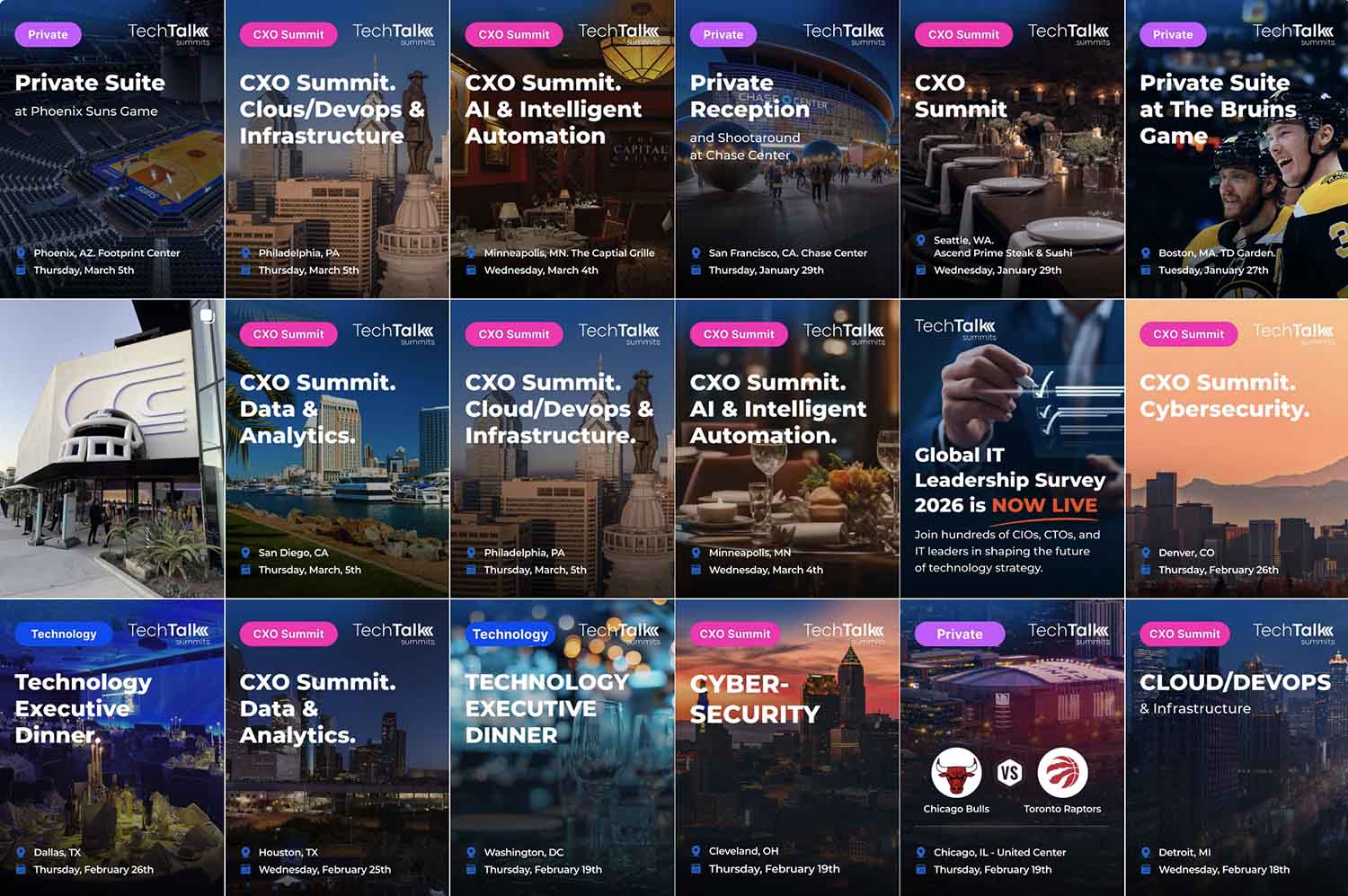Open the Detroit Cloud/DevOps post

point(1237,748)
